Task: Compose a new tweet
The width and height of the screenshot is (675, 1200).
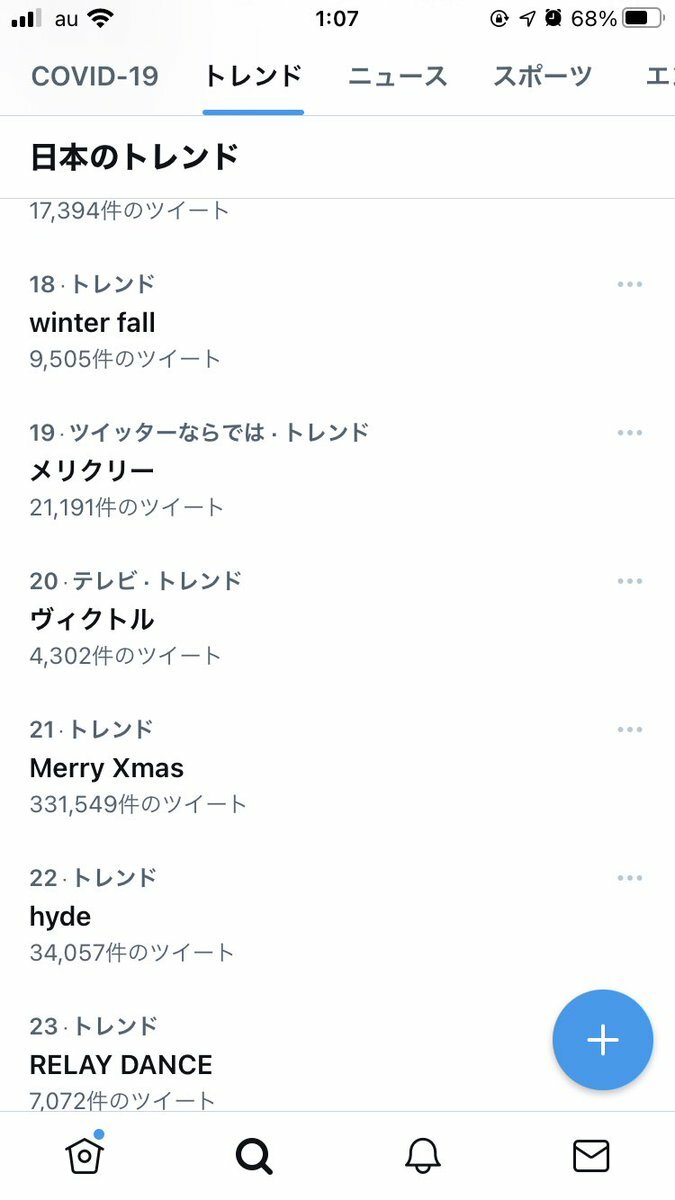Action: pyautogui.click(x=603, y=1040)
